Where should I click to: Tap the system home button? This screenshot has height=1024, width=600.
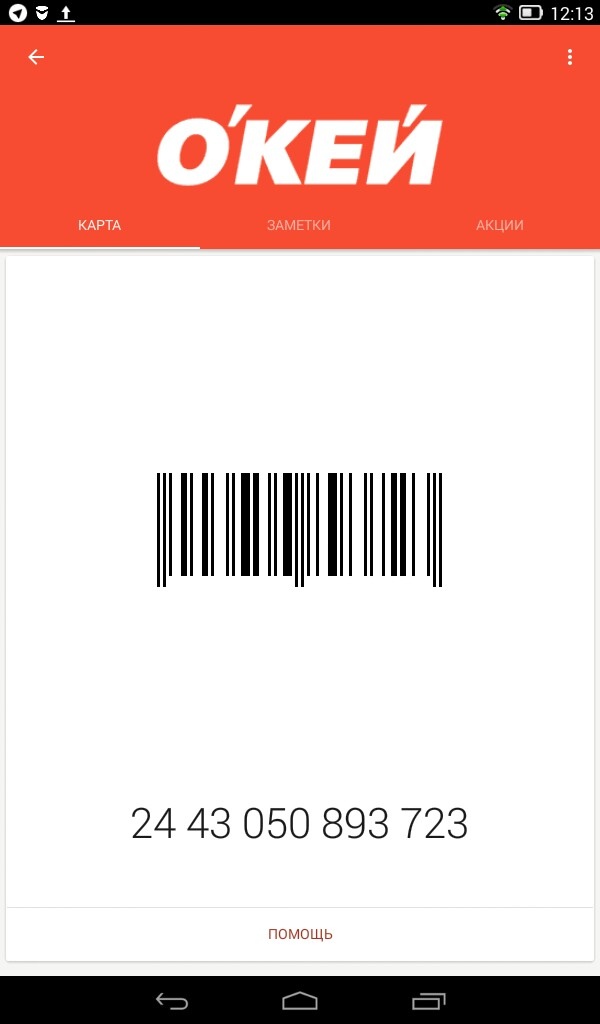pos(300,1000)
